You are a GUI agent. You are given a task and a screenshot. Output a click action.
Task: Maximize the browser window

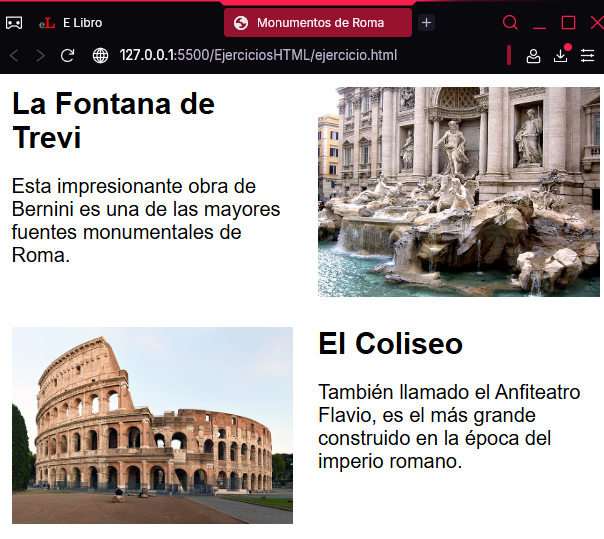568,22
